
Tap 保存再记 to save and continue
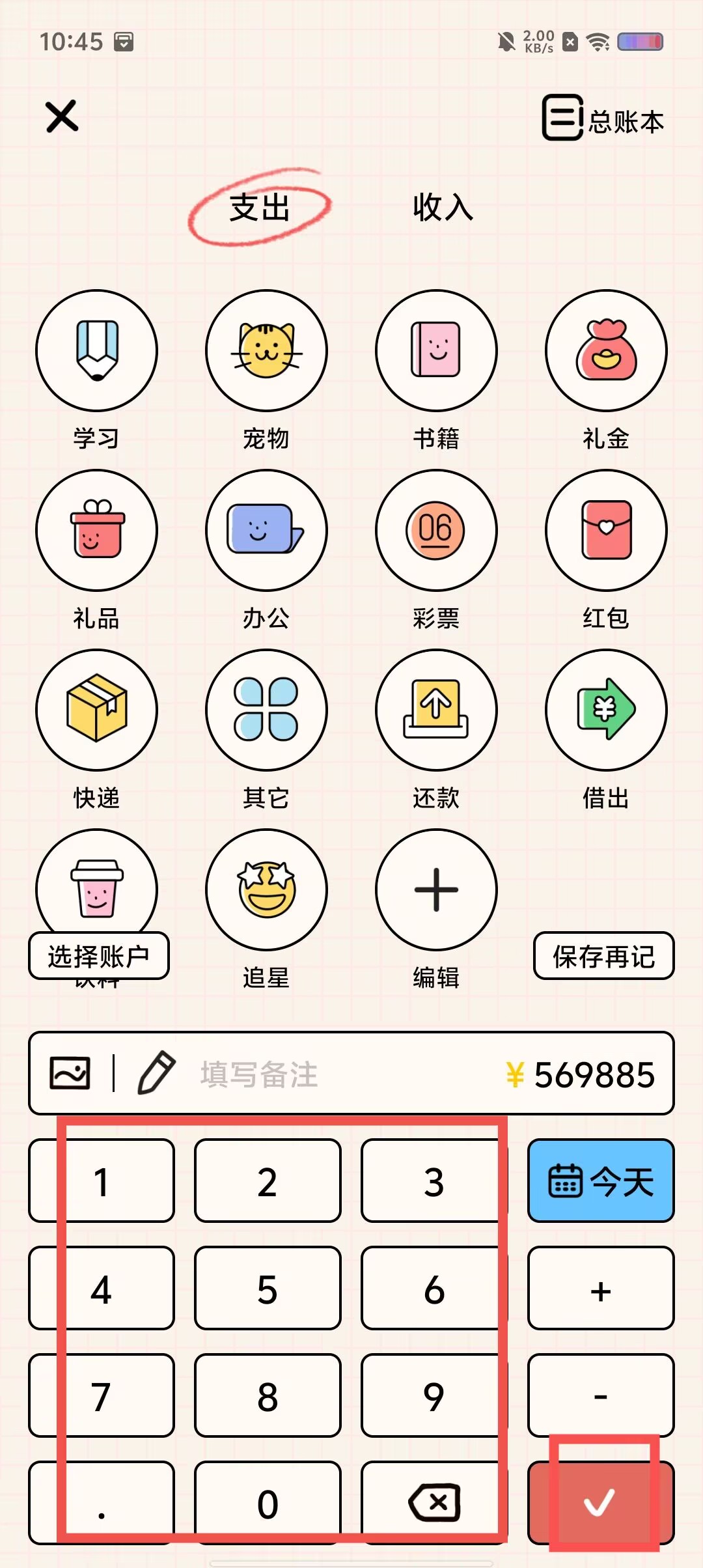(x=603, y=956)
